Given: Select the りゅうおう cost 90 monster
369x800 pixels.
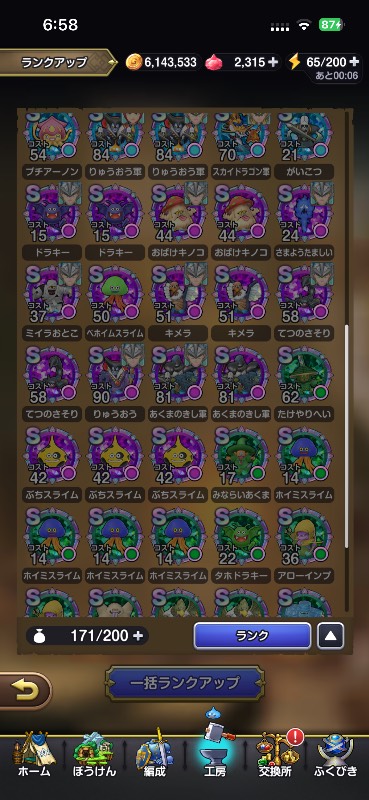Looking at the screenshot, I should pos(115,381).
